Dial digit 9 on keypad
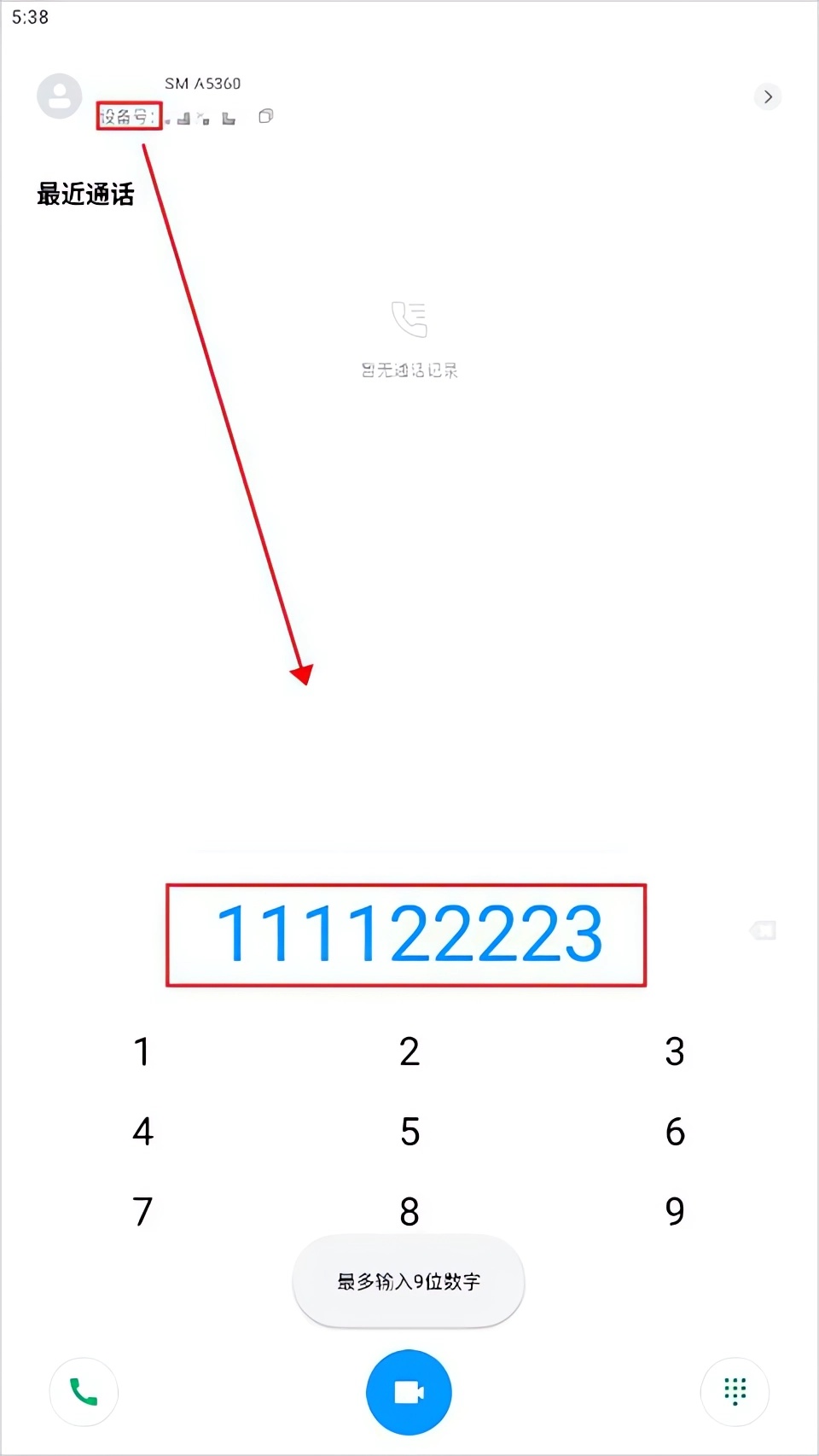Viewport: 819px width, 1456px height. [675, 1211]
